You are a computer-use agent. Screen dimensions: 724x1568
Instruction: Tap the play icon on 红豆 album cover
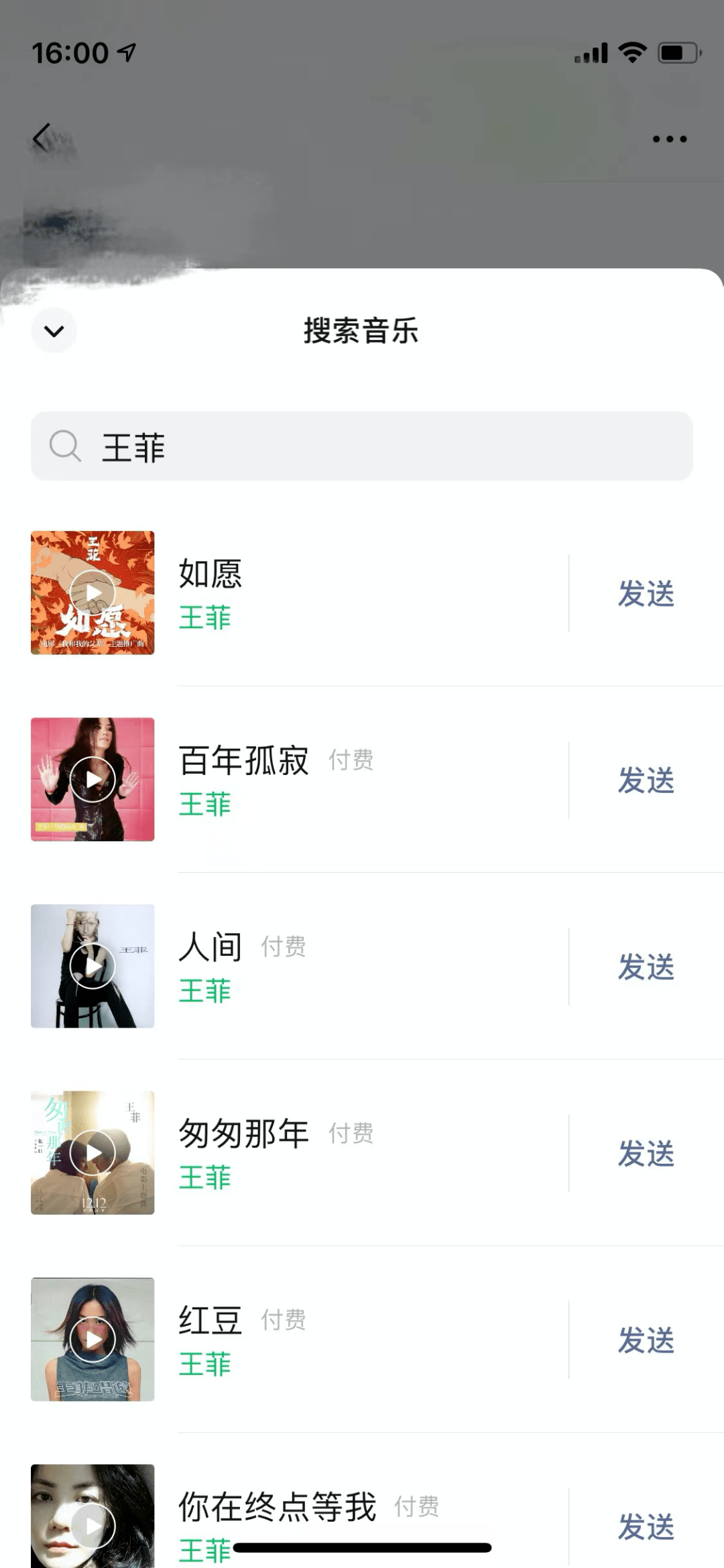[93, 1340]
